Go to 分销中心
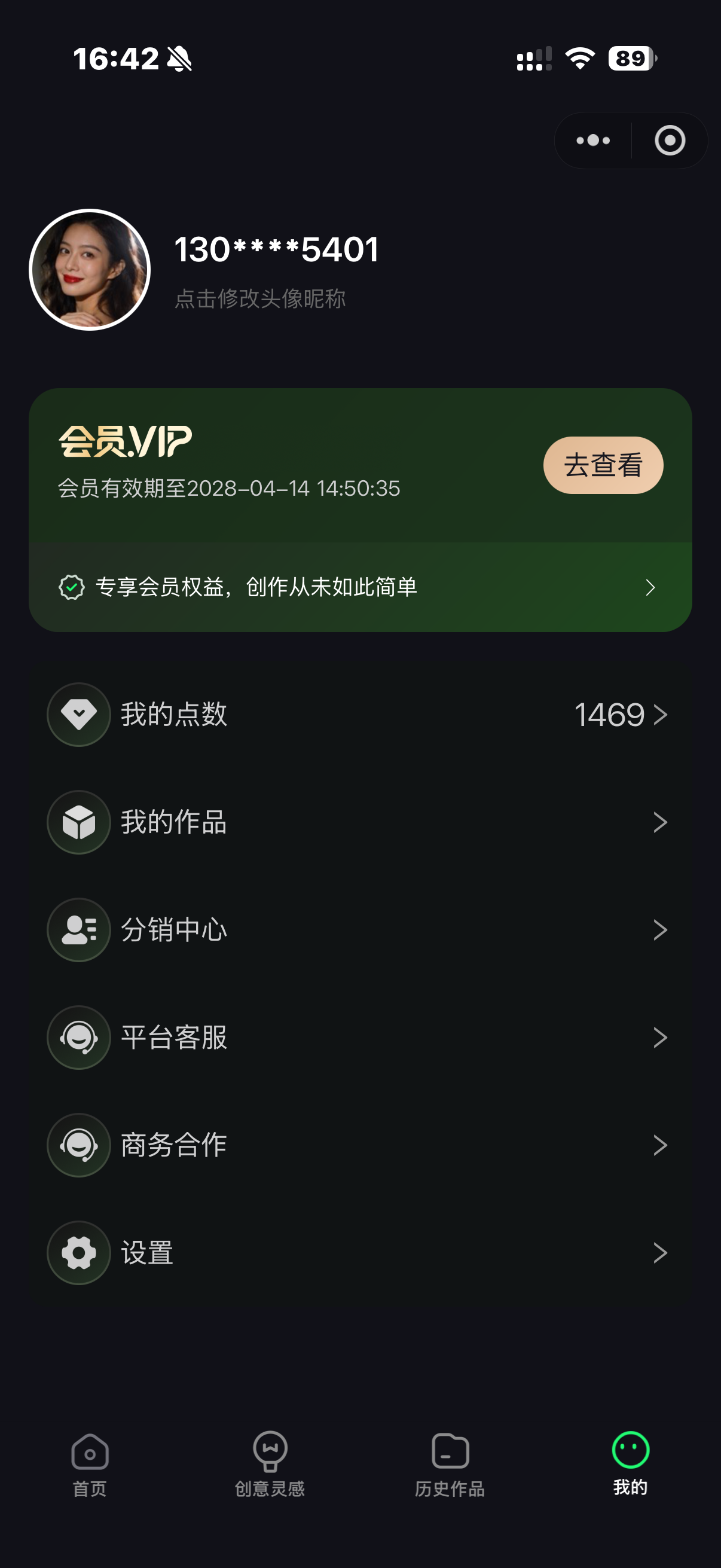 click(360, 930)
